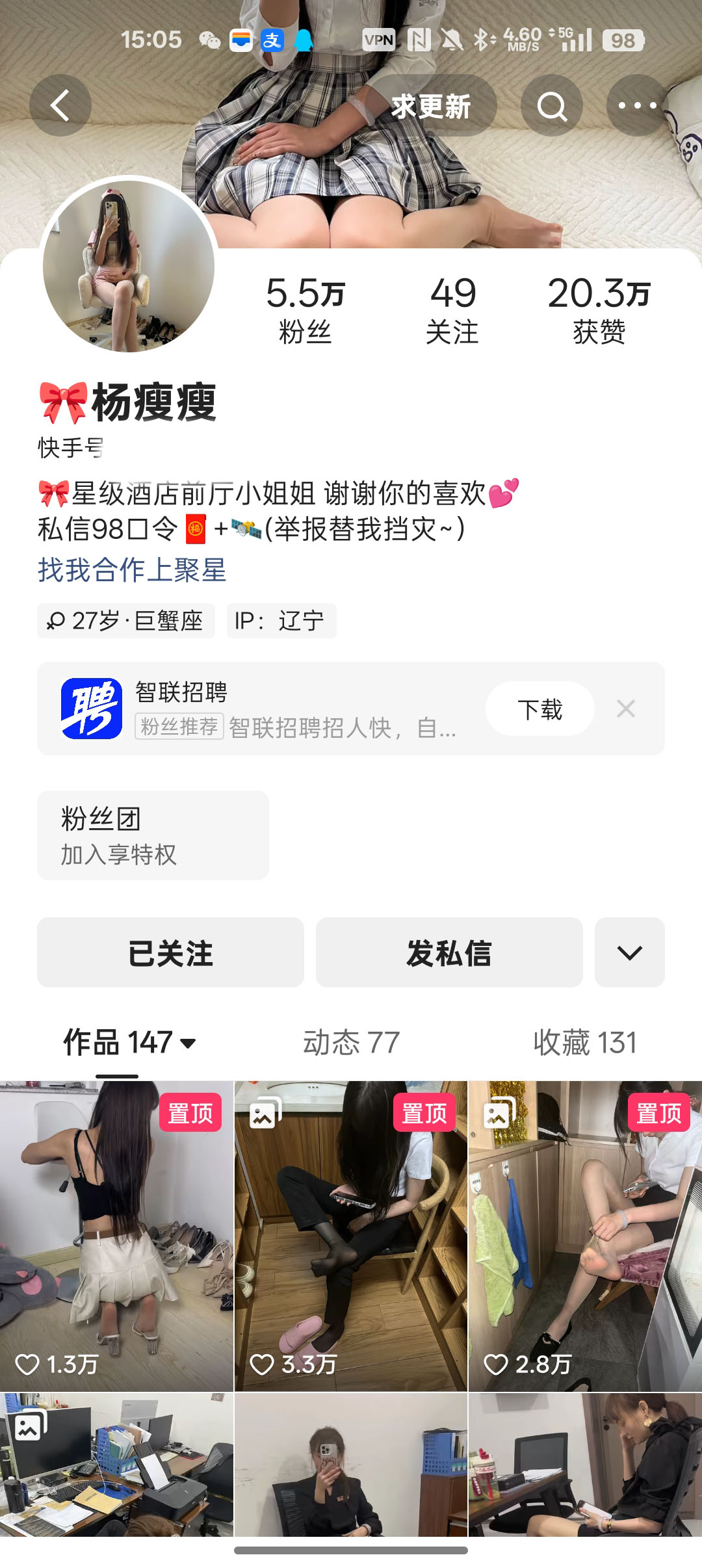Dismiss the 智联招聘 recommendation banner
The width and height of the screenshot is (702, 1568).
point(626,709)
